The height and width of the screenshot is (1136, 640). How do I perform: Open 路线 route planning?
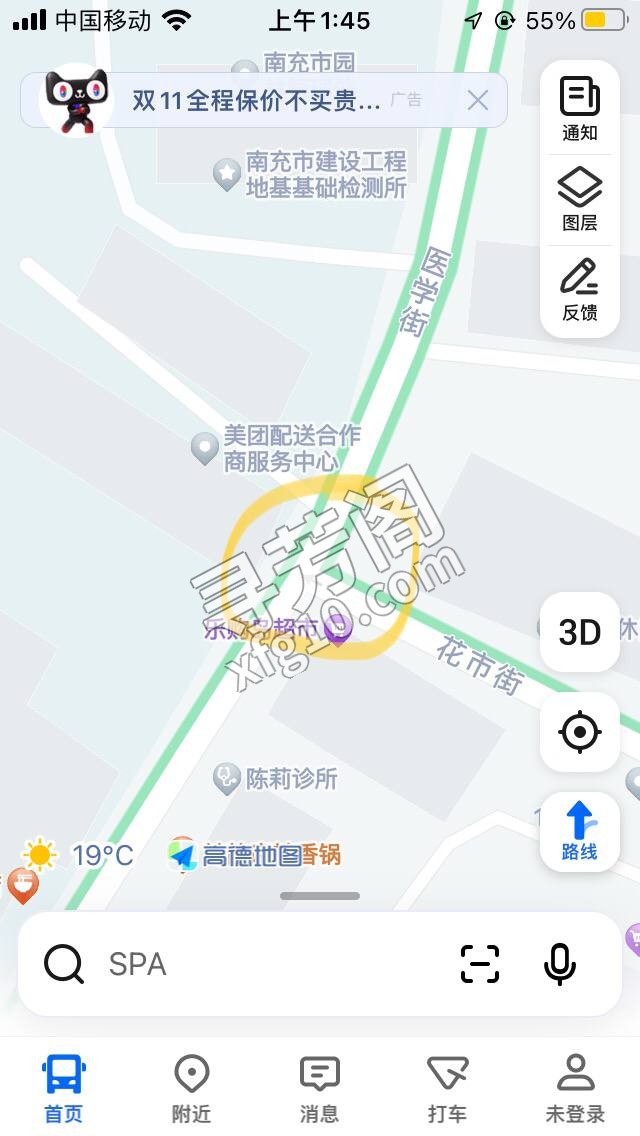point(580,831)
